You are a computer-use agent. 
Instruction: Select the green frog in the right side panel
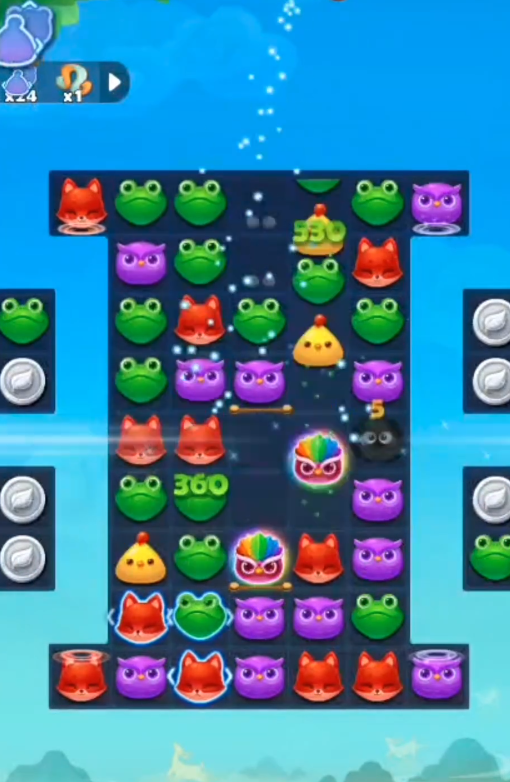coord(490,557)
